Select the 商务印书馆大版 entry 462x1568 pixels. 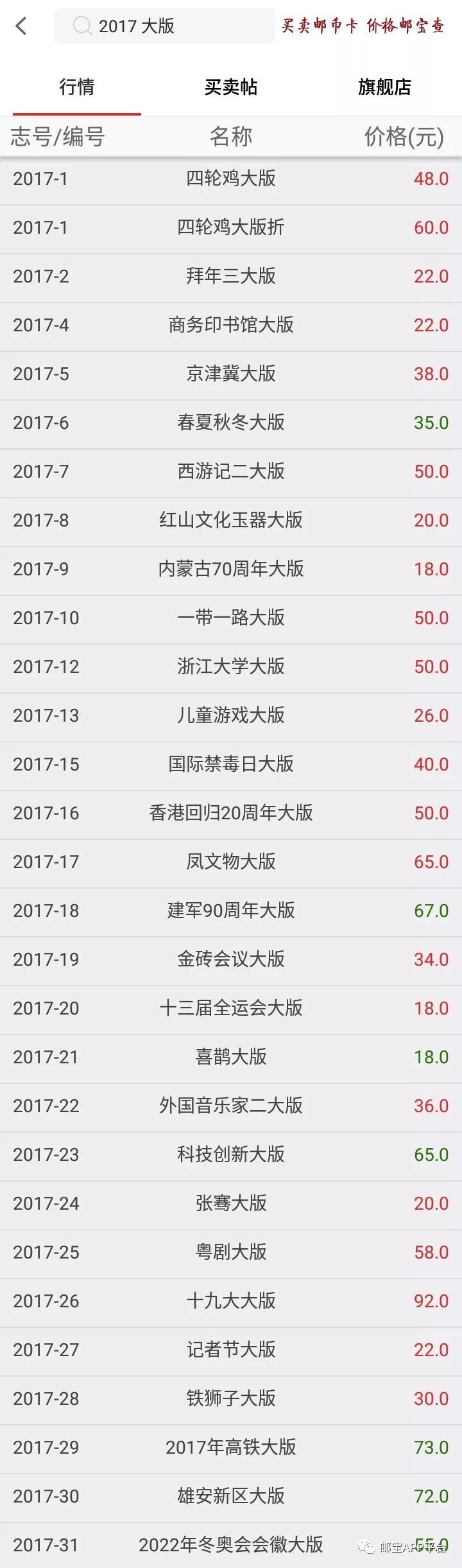click(x=231, y=325)
